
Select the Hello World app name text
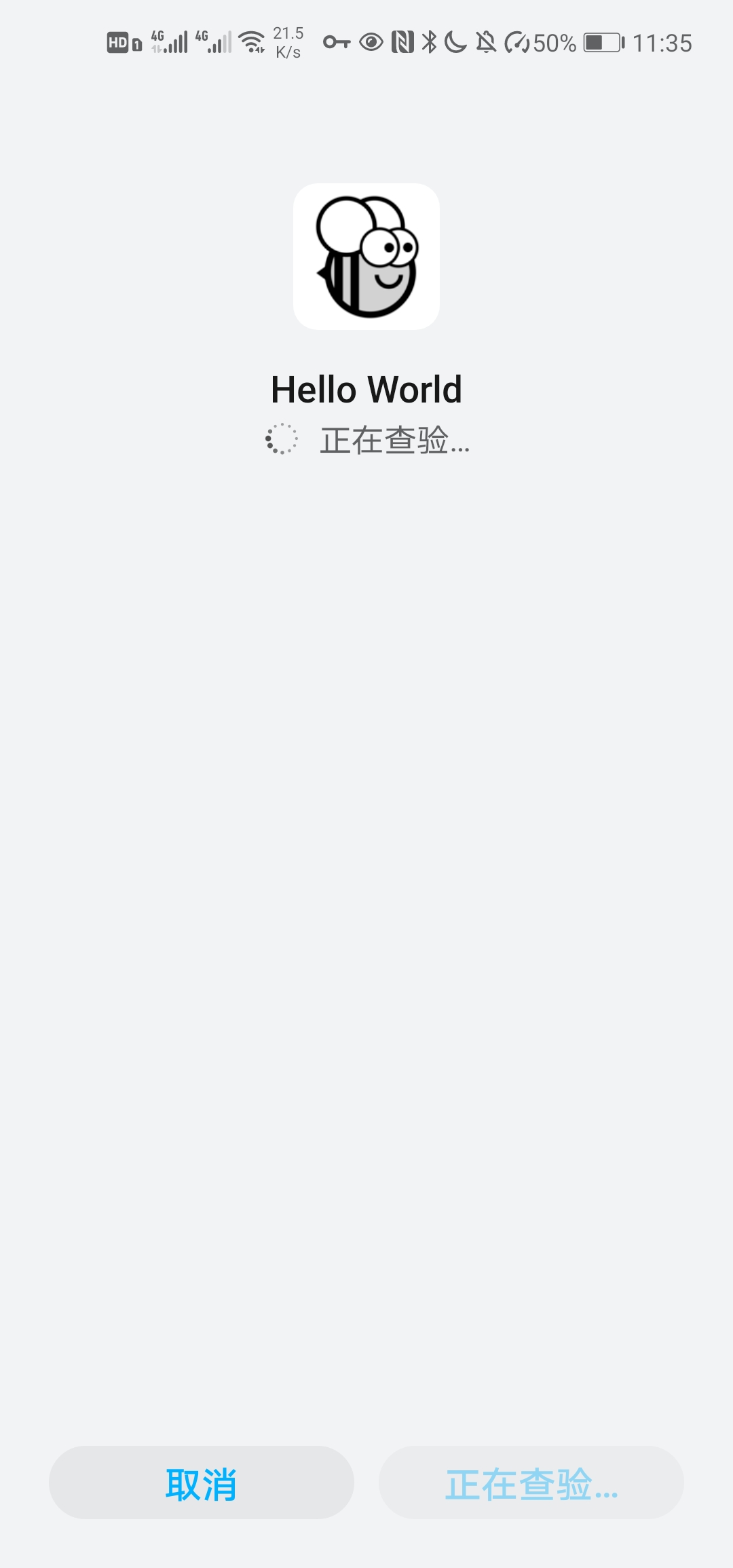point(366,389)
